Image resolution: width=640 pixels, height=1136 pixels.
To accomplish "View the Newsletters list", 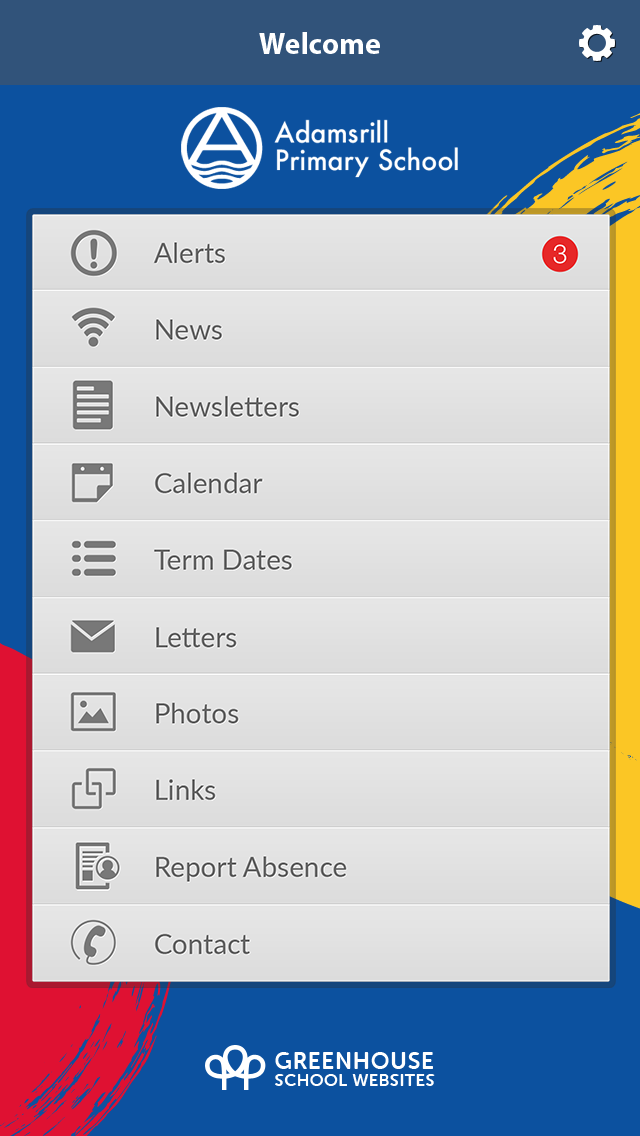I will pyautogui.click(x=320, y=406).
